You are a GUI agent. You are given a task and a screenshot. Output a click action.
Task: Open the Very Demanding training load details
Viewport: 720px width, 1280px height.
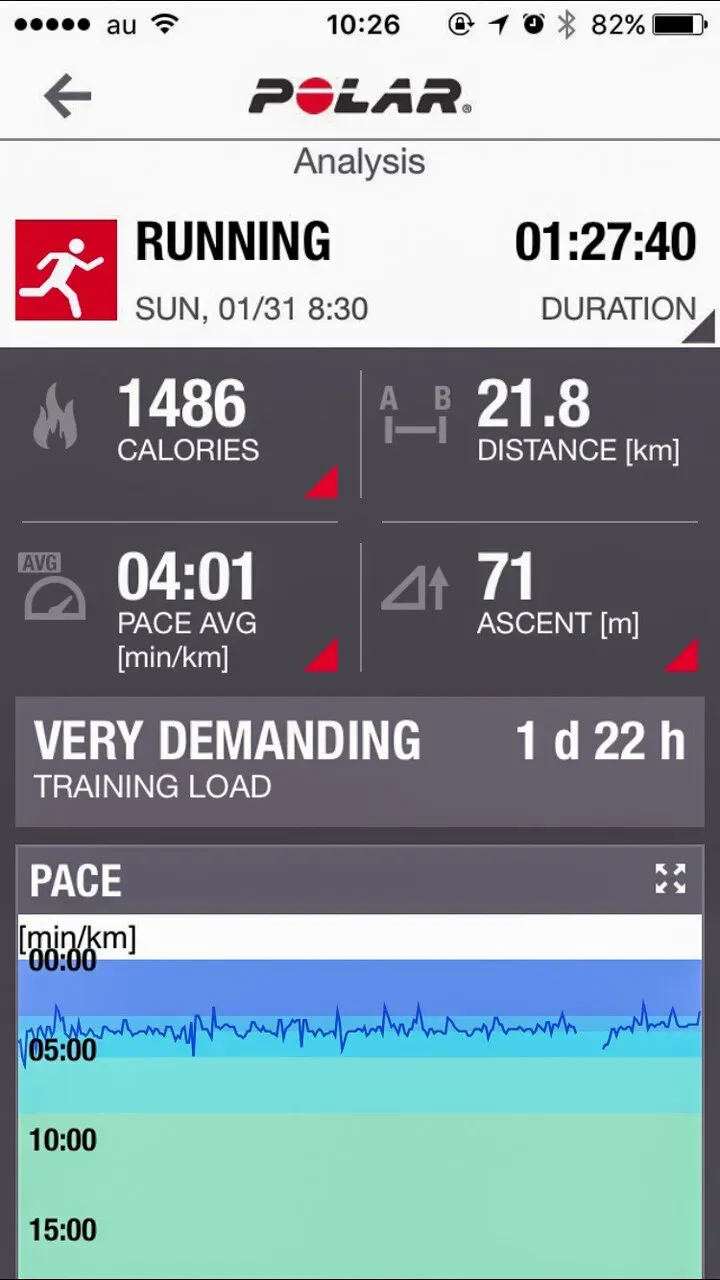coord(360,760)
